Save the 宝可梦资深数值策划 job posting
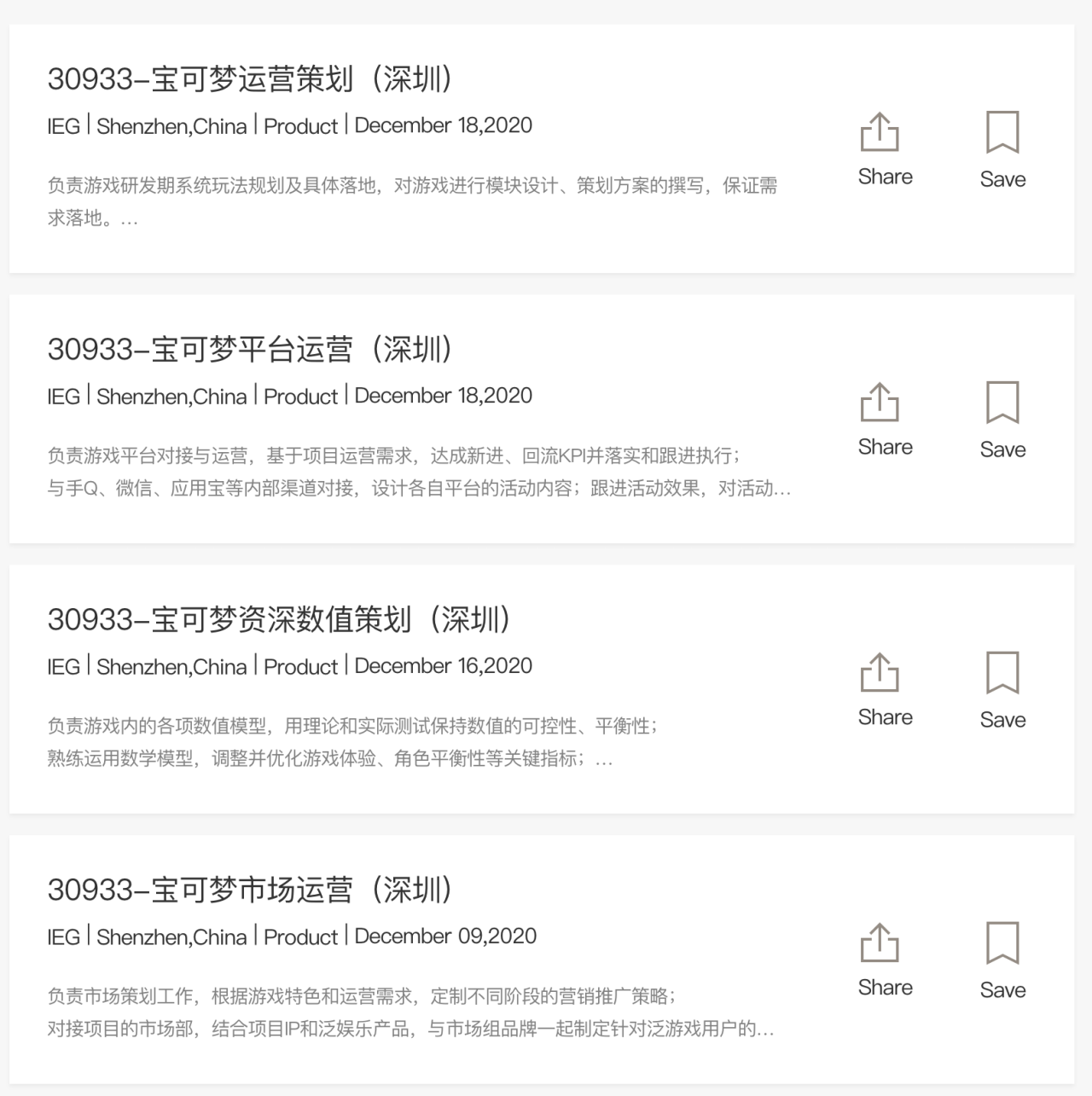 [1002, 689]
